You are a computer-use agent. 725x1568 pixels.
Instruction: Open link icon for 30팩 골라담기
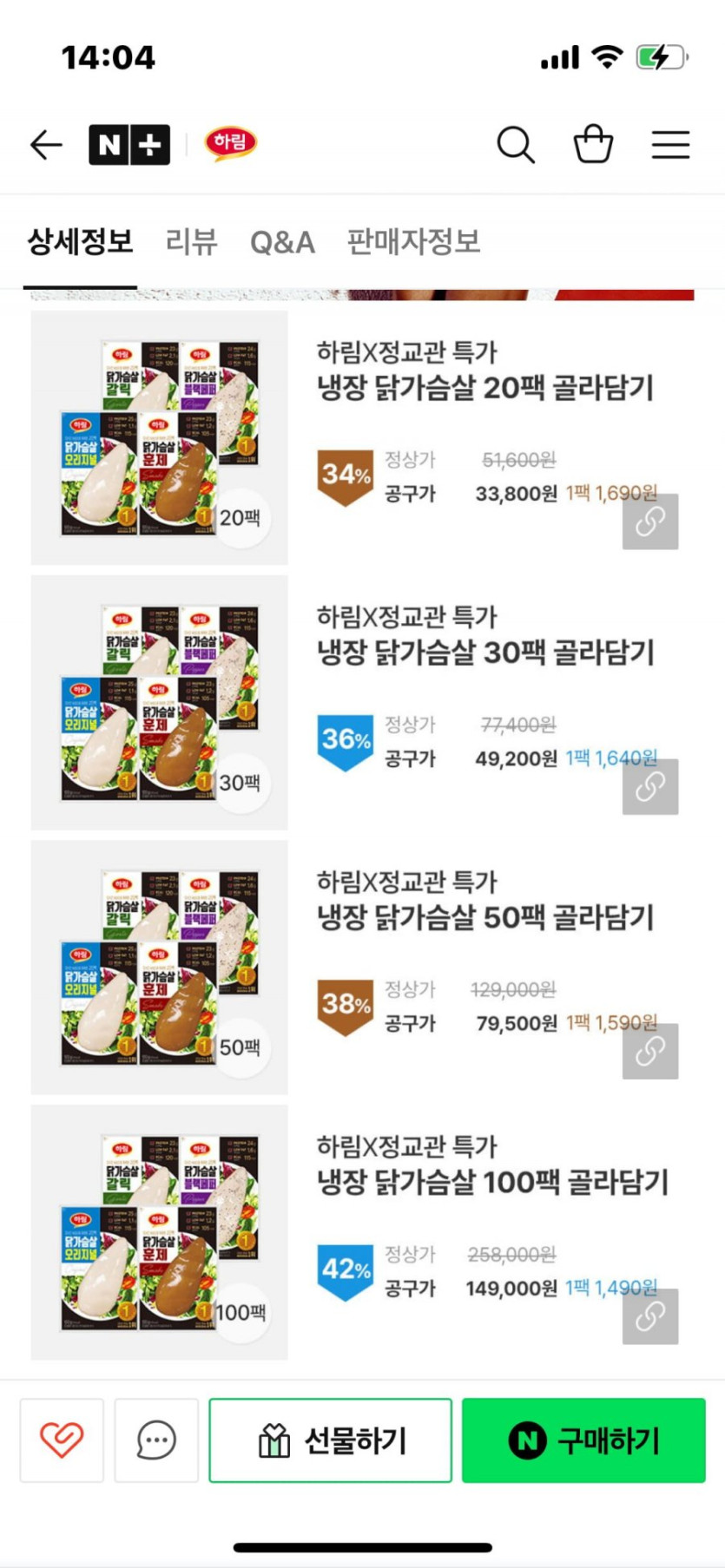(x=650, y=786)
